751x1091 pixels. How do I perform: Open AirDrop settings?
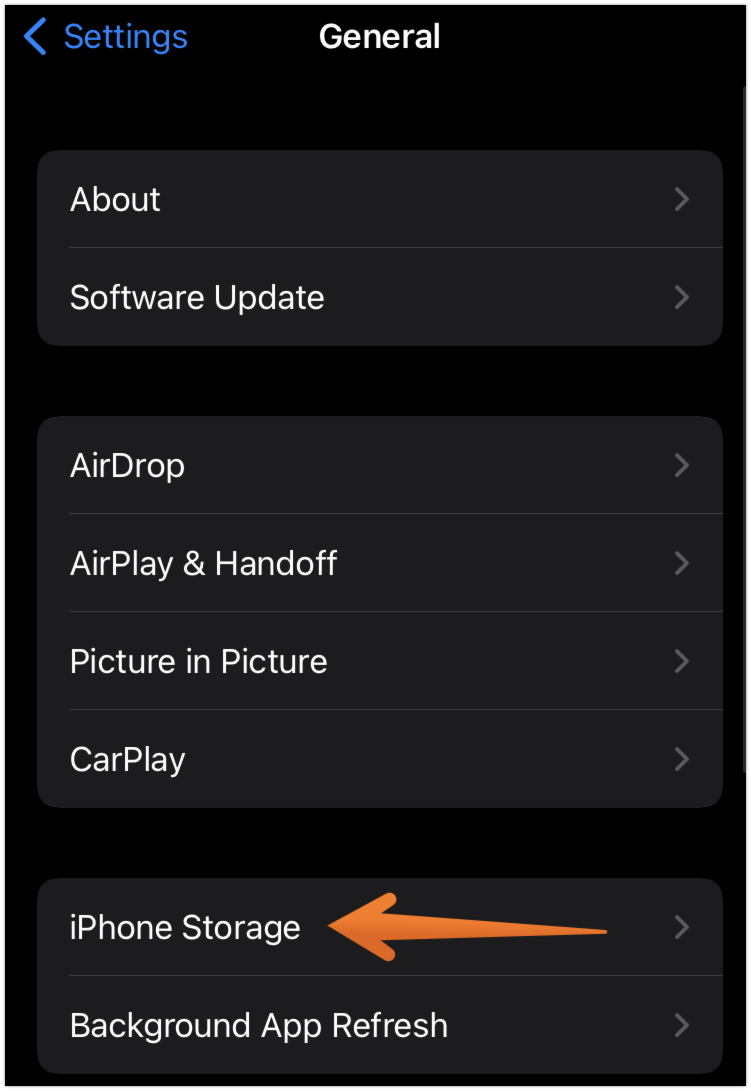tap(379, 465)
